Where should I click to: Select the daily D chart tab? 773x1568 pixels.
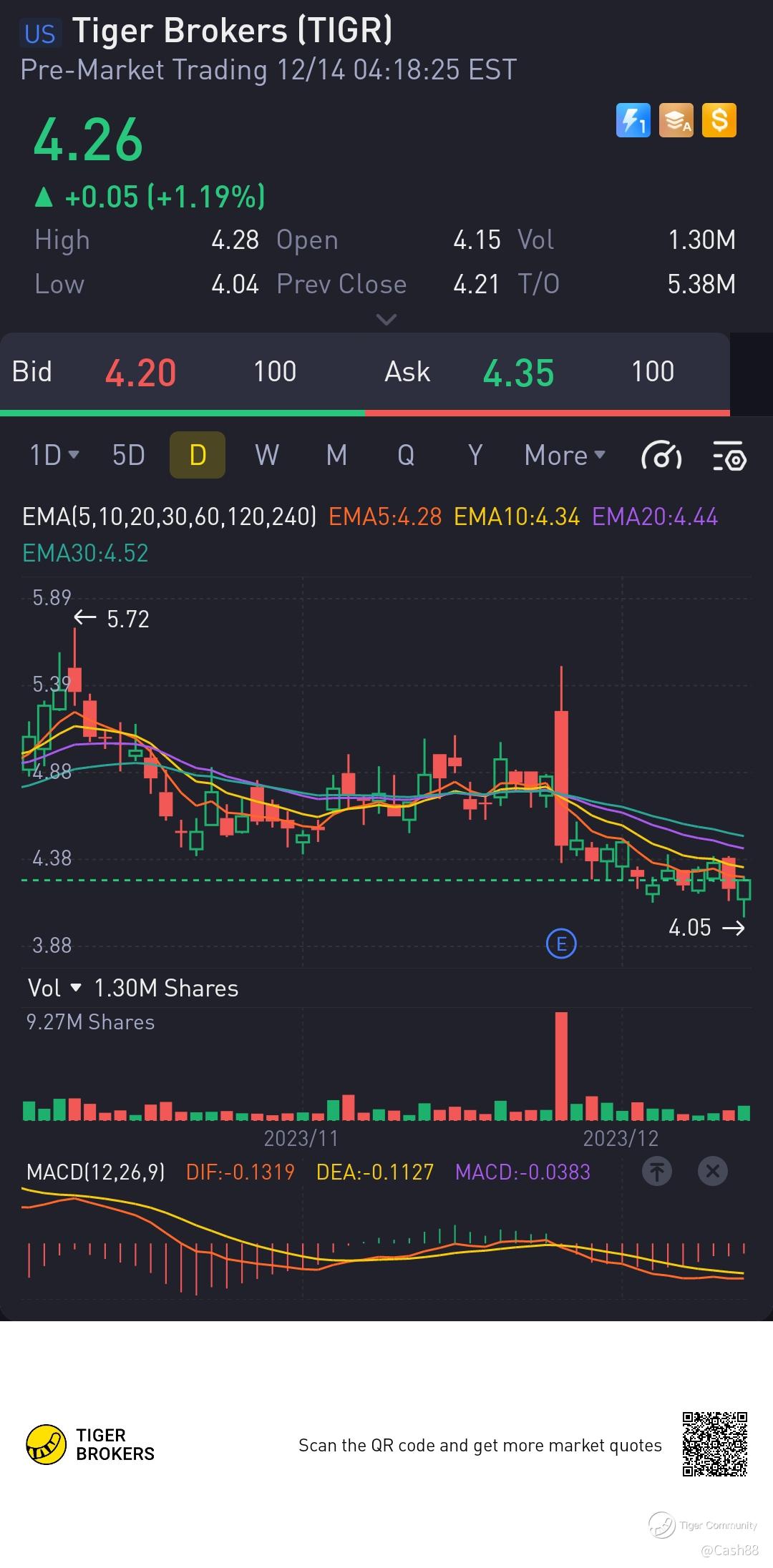click(198, 455)
